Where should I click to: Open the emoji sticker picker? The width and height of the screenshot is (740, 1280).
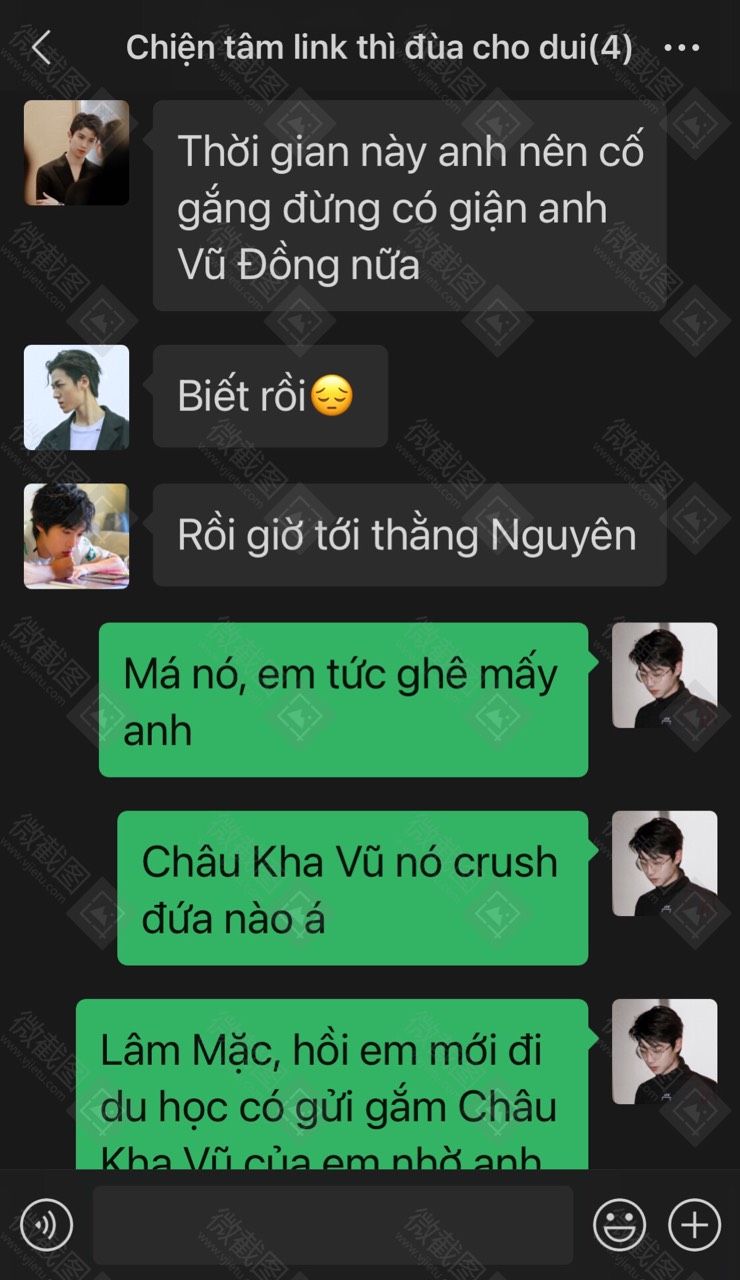(x=619, y=1224)
